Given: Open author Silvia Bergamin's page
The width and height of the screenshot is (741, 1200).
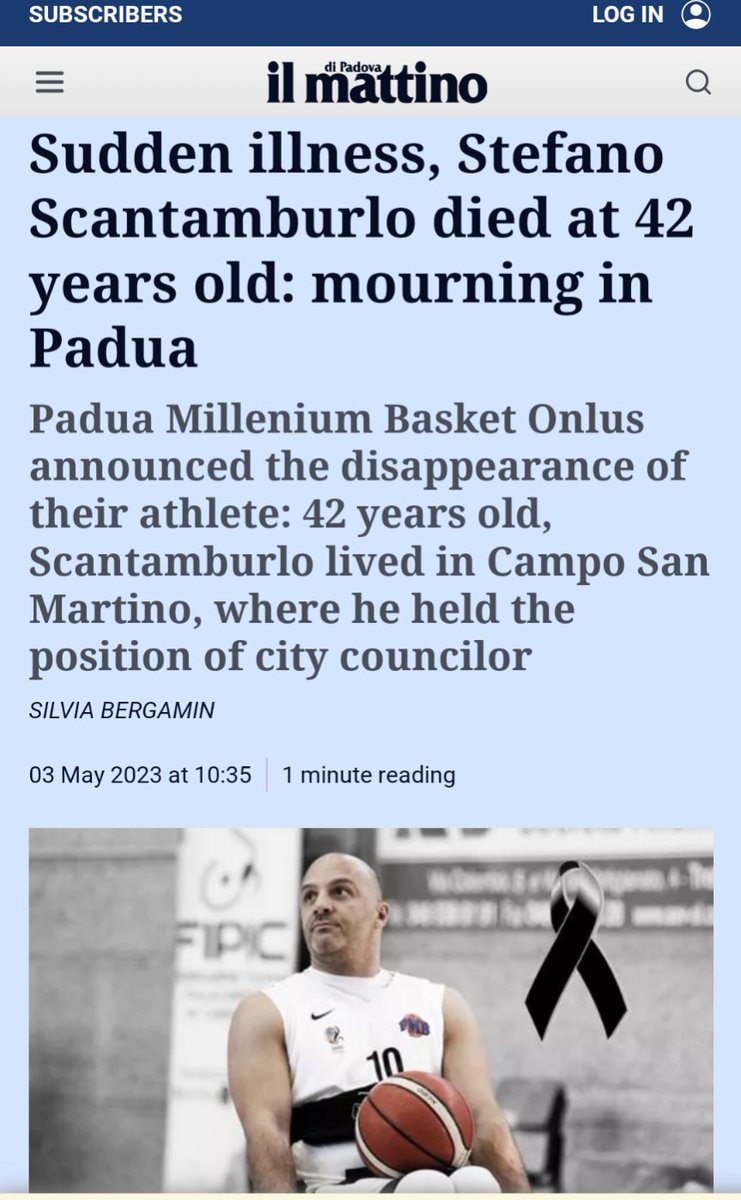Looking at the screenshot, I should pos(121,711).
